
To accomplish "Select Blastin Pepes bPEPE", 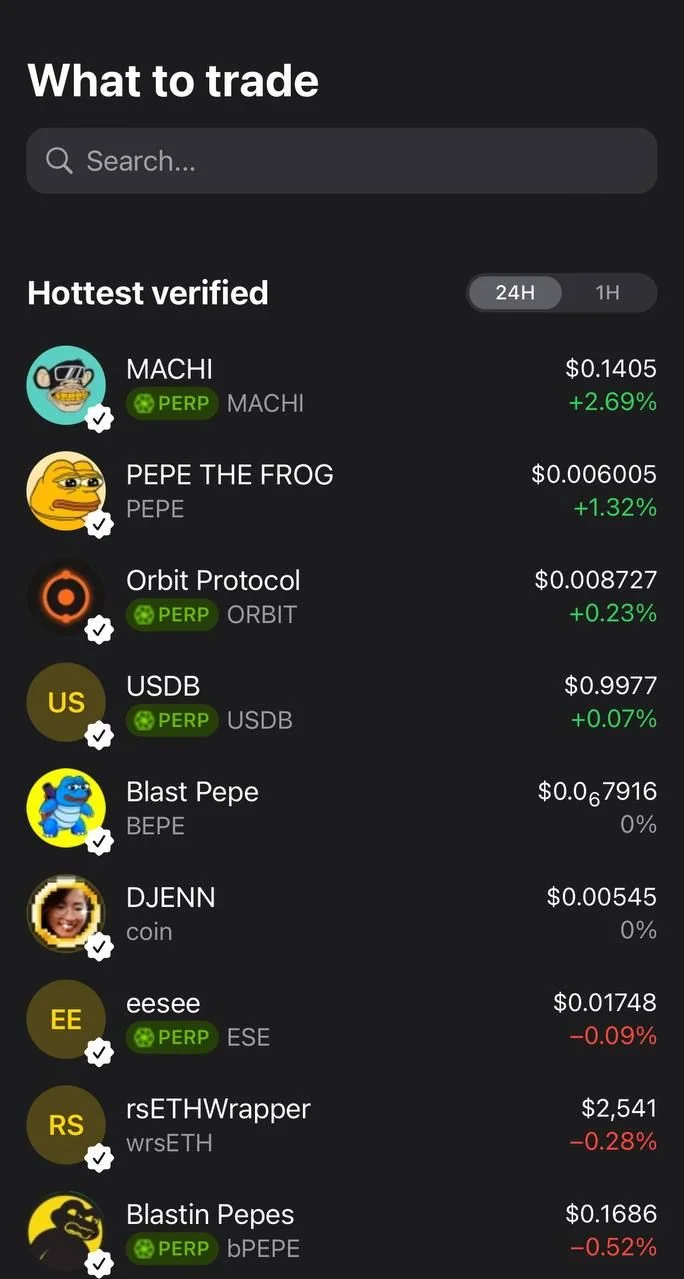I will click(342, 1231).
